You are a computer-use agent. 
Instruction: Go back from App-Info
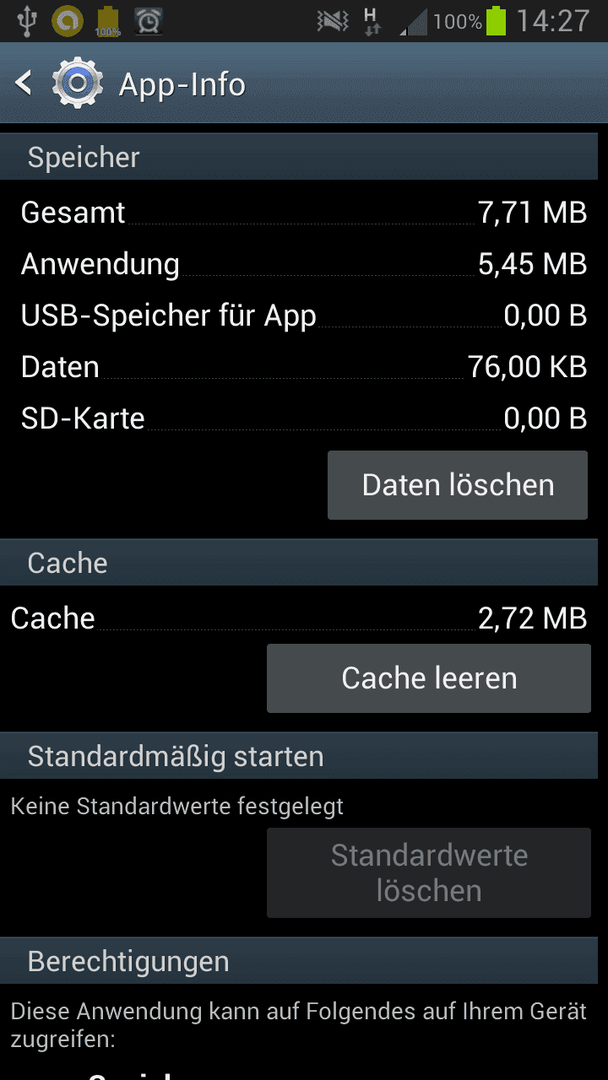24,84
